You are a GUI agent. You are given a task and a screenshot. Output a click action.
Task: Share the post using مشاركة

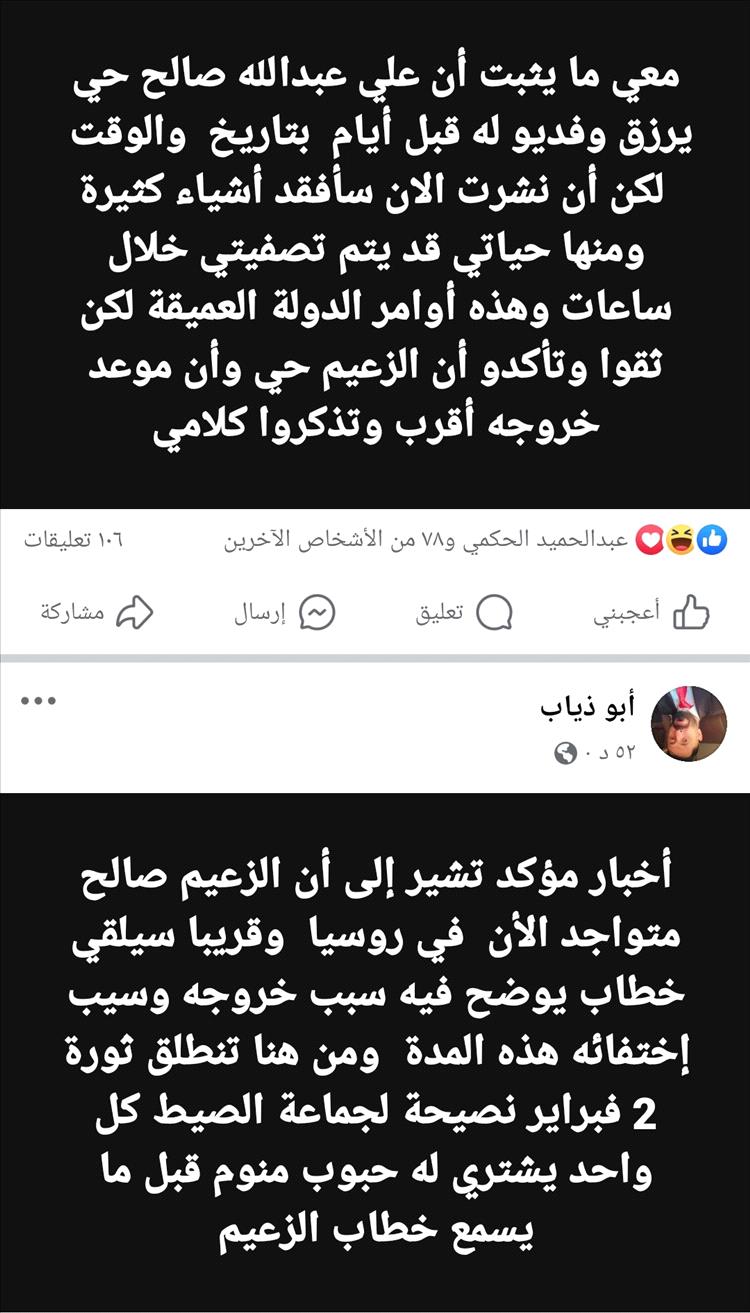point(95,613)
